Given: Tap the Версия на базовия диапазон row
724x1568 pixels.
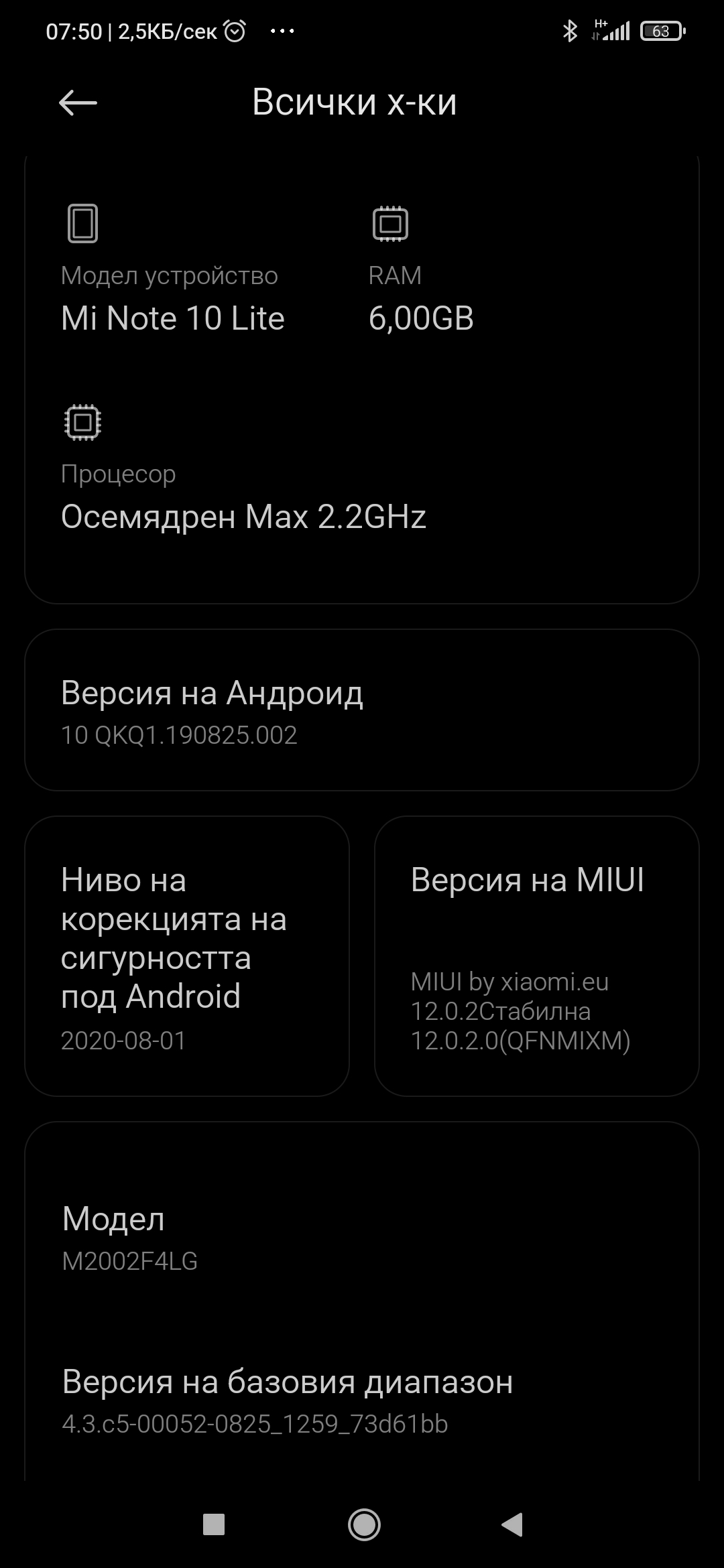Looking at the screenshot, I should point(362,1401).
